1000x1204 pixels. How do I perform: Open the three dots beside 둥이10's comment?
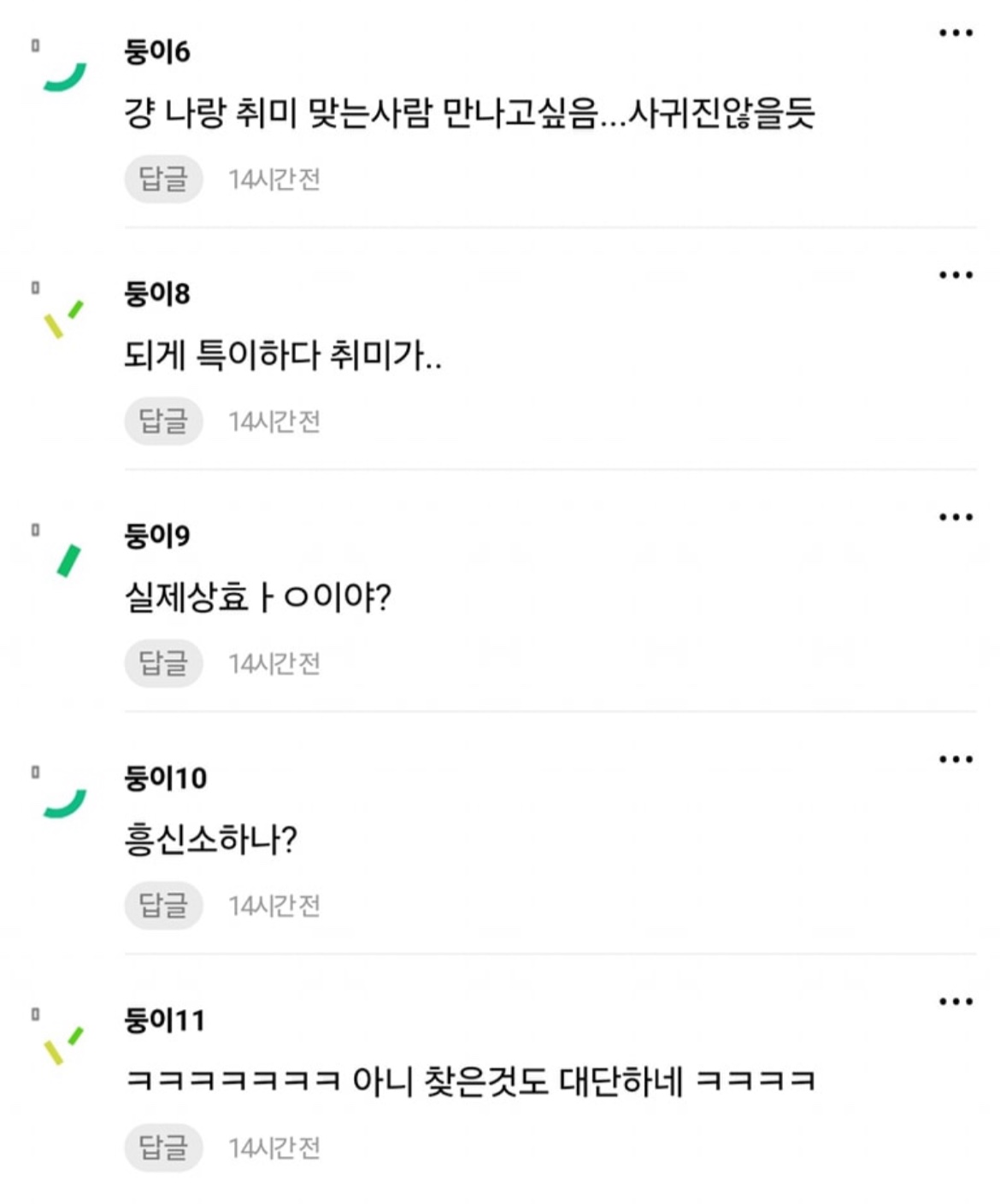coord(955,759)
